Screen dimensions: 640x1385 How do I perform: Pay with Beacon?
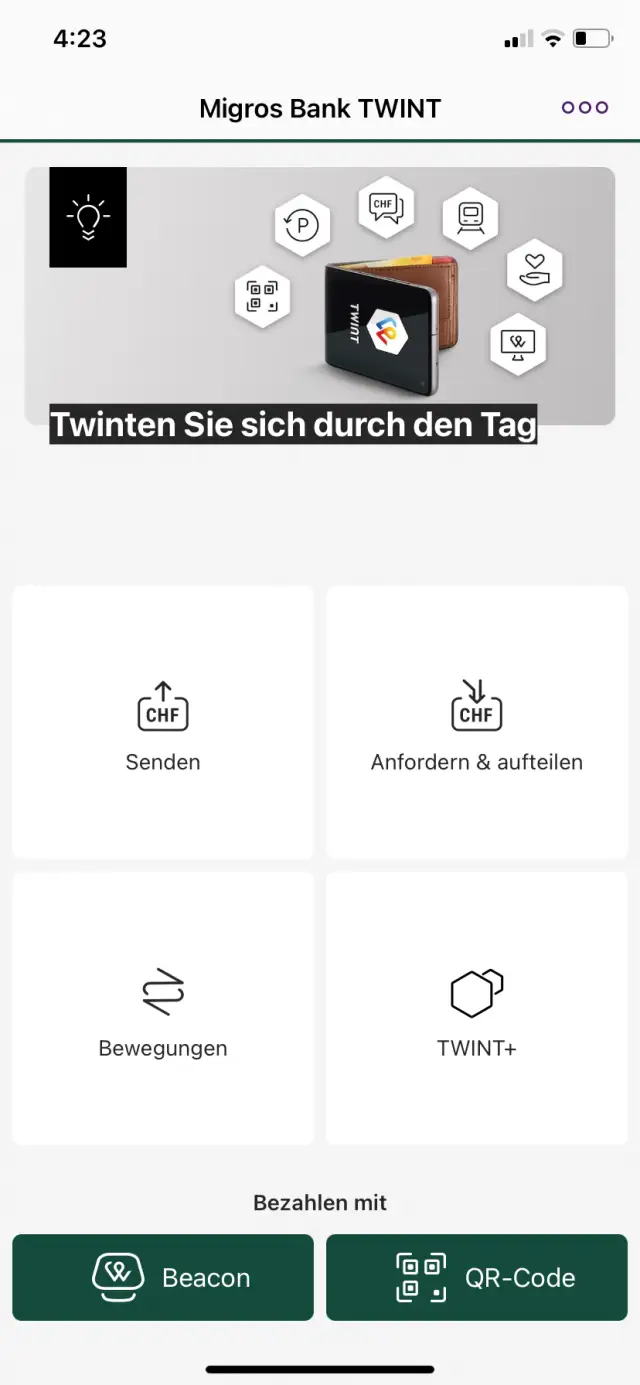point(163,1277)
